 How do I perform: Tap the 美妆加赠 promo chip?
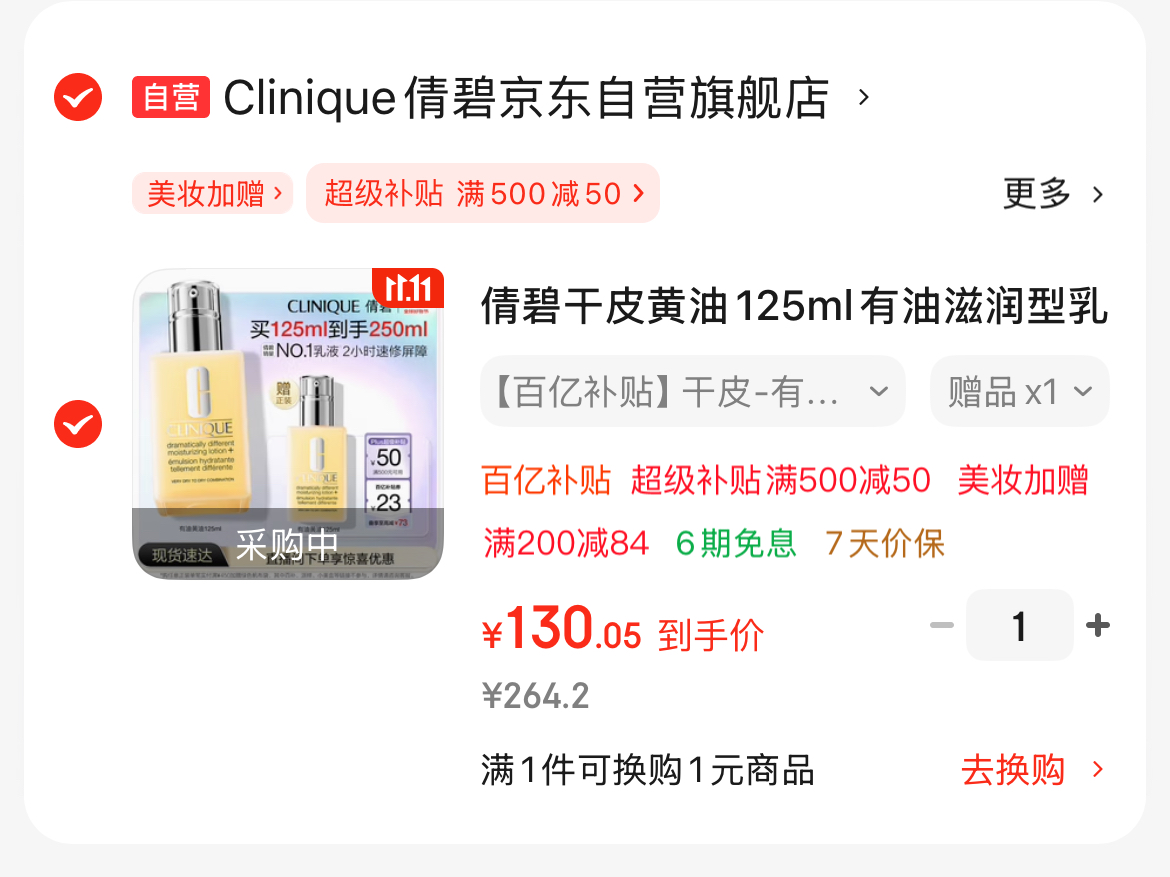click(x=212, y=193)
